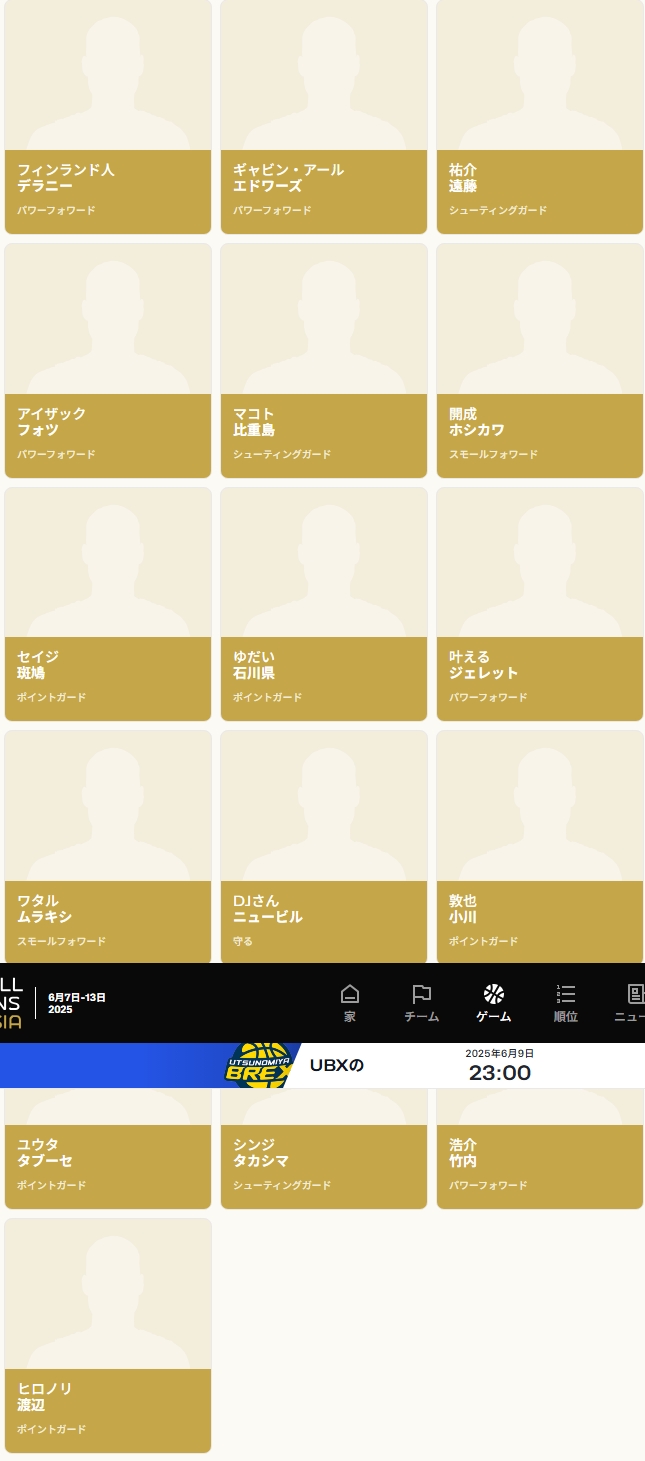The image size is (645, 1461).
Task: Open 浩介 竹内 player card
Action: pos(540,1160)
